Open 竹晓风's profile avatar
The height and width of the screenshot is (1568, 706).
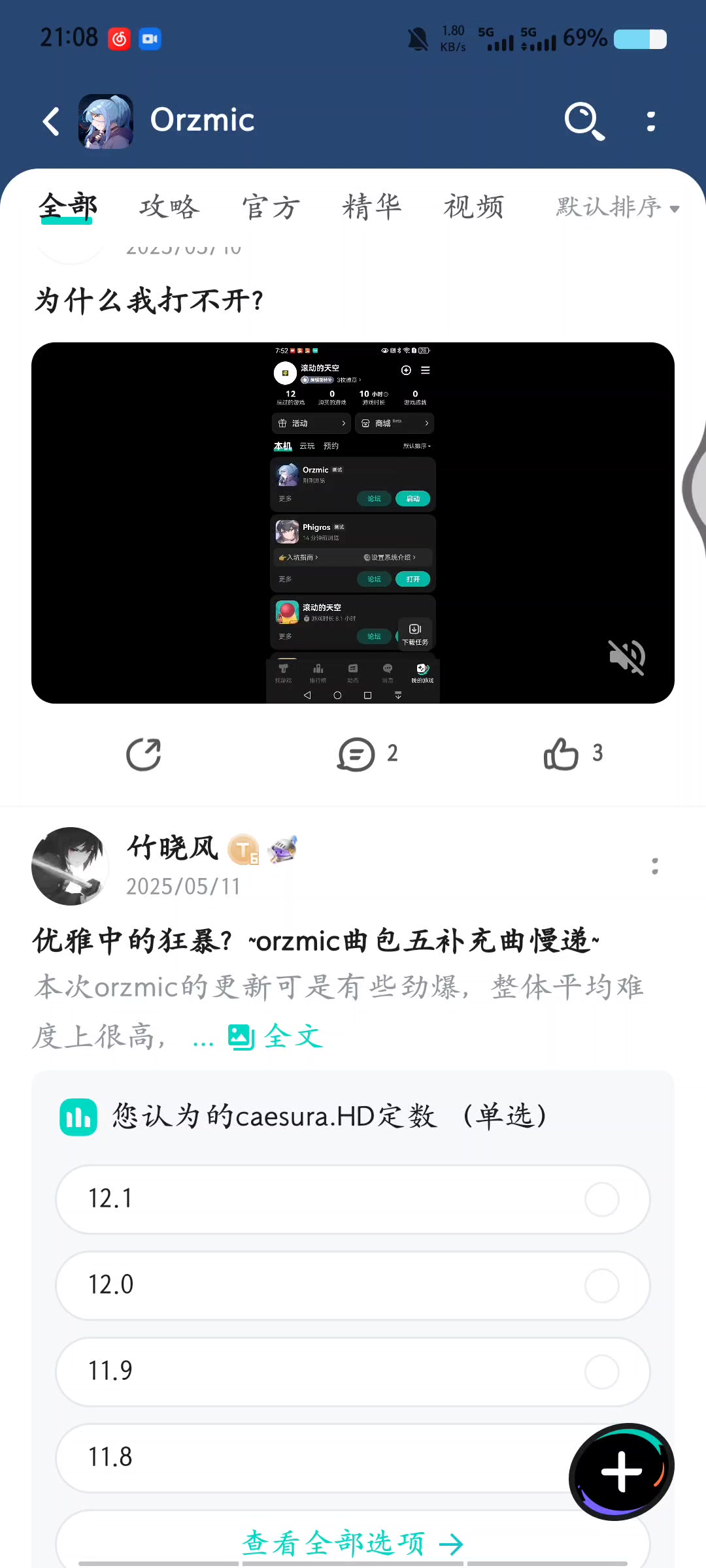coord(70,866)
